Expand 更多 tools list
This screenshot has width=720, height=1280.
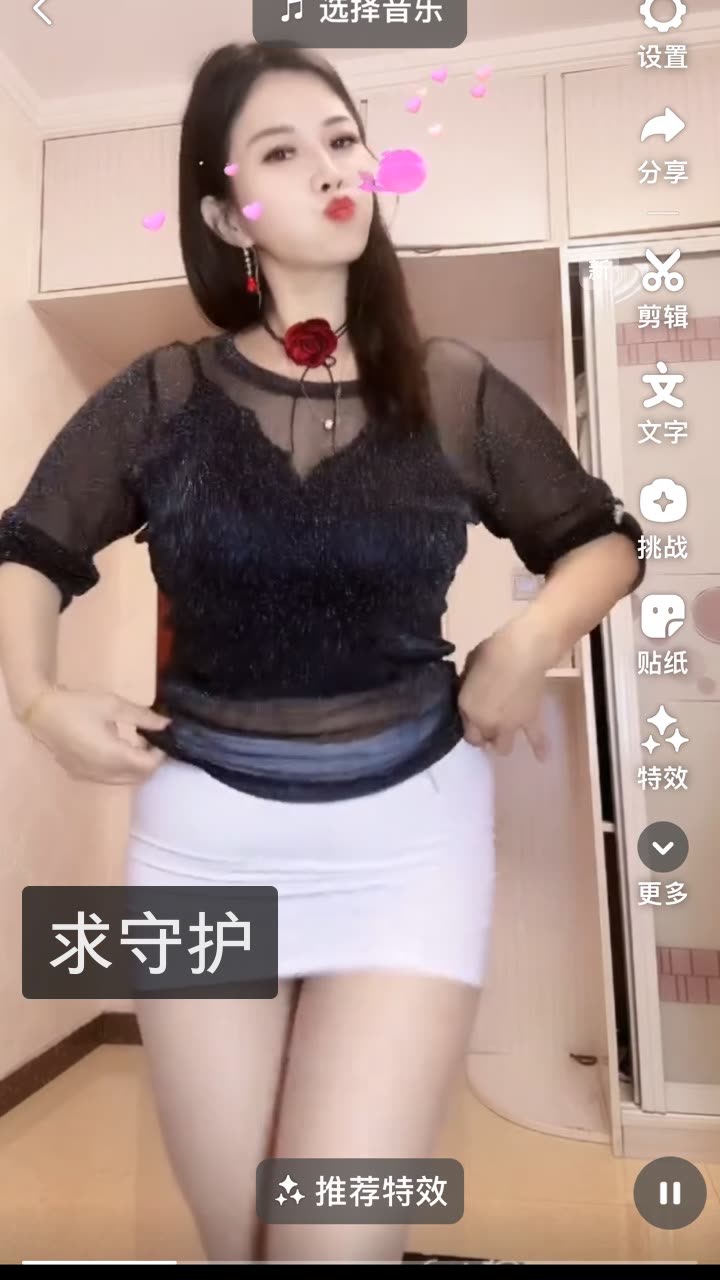(663, 863)
